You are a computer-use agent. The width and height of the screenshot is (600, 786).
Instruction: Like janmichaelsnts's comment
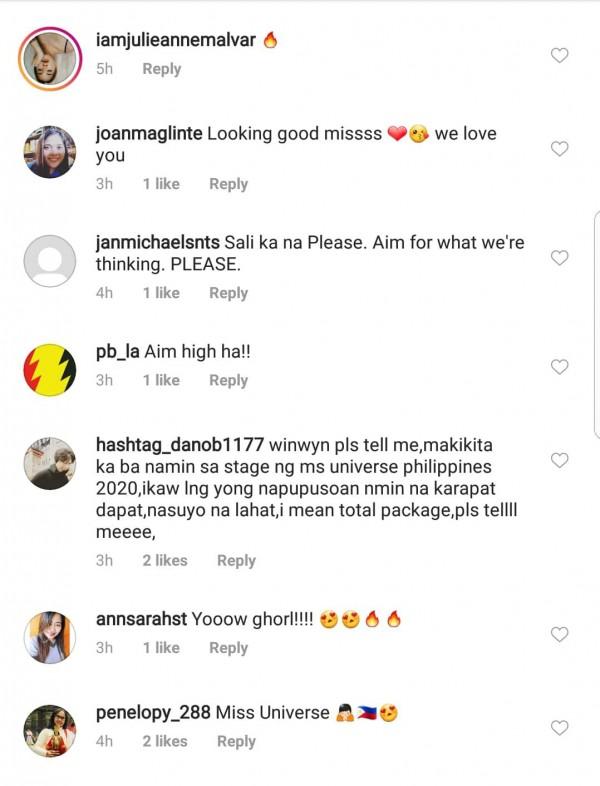tap(560, 257)
